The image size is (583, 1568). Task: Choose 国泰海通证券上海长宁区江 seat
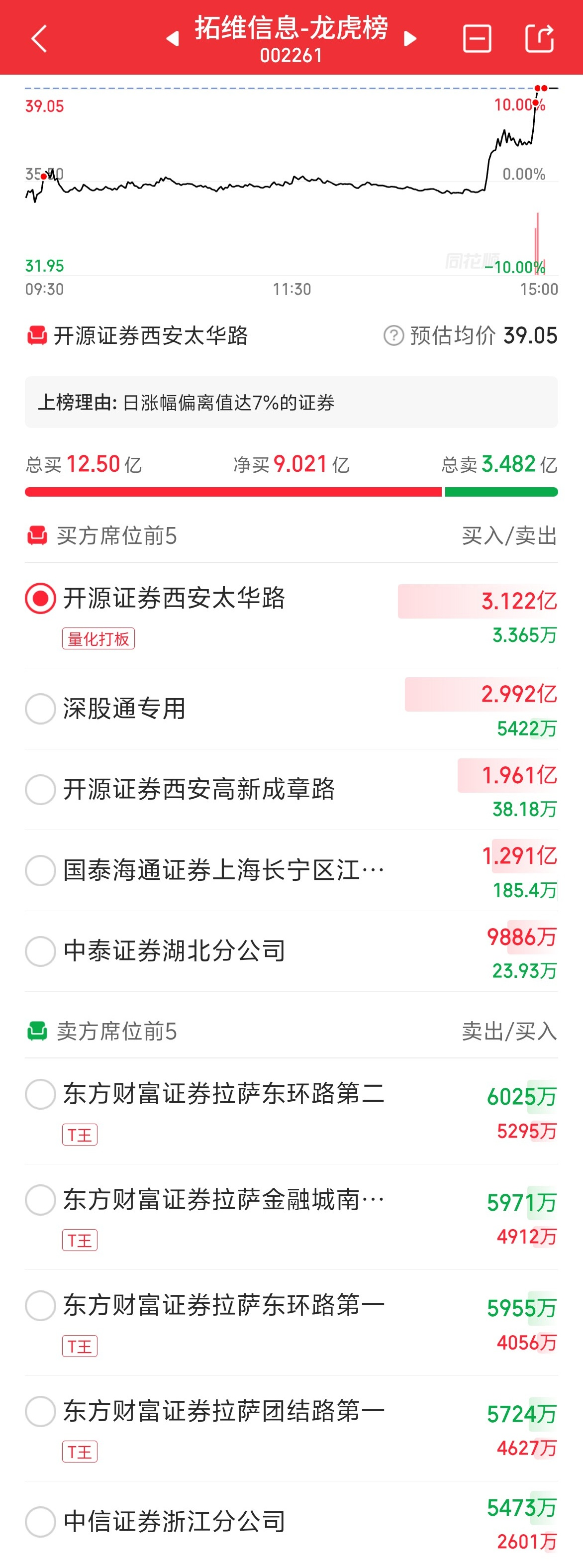pyautogui.click(x=40, y=870)
